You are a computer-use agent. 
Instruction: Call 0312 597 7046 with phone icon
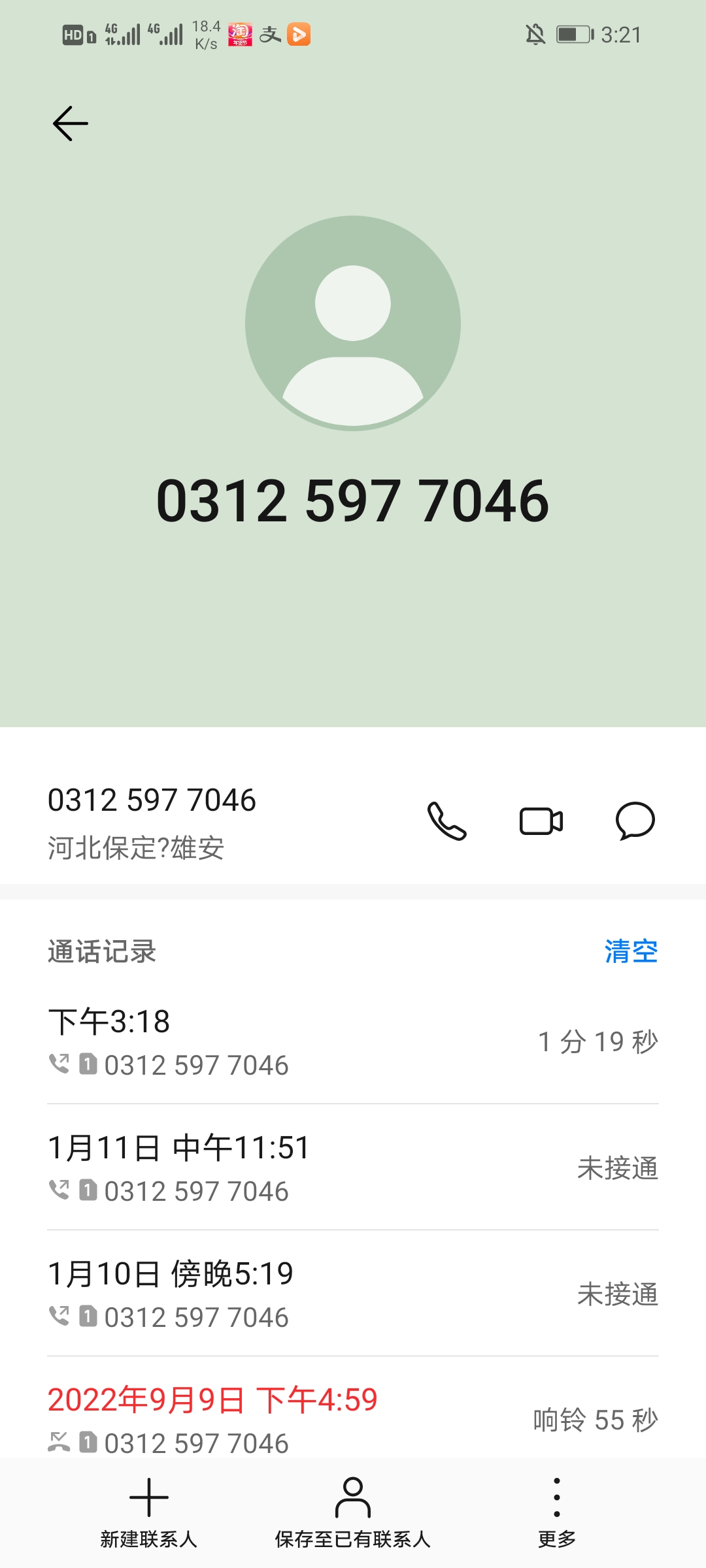[x=447, y=821]
